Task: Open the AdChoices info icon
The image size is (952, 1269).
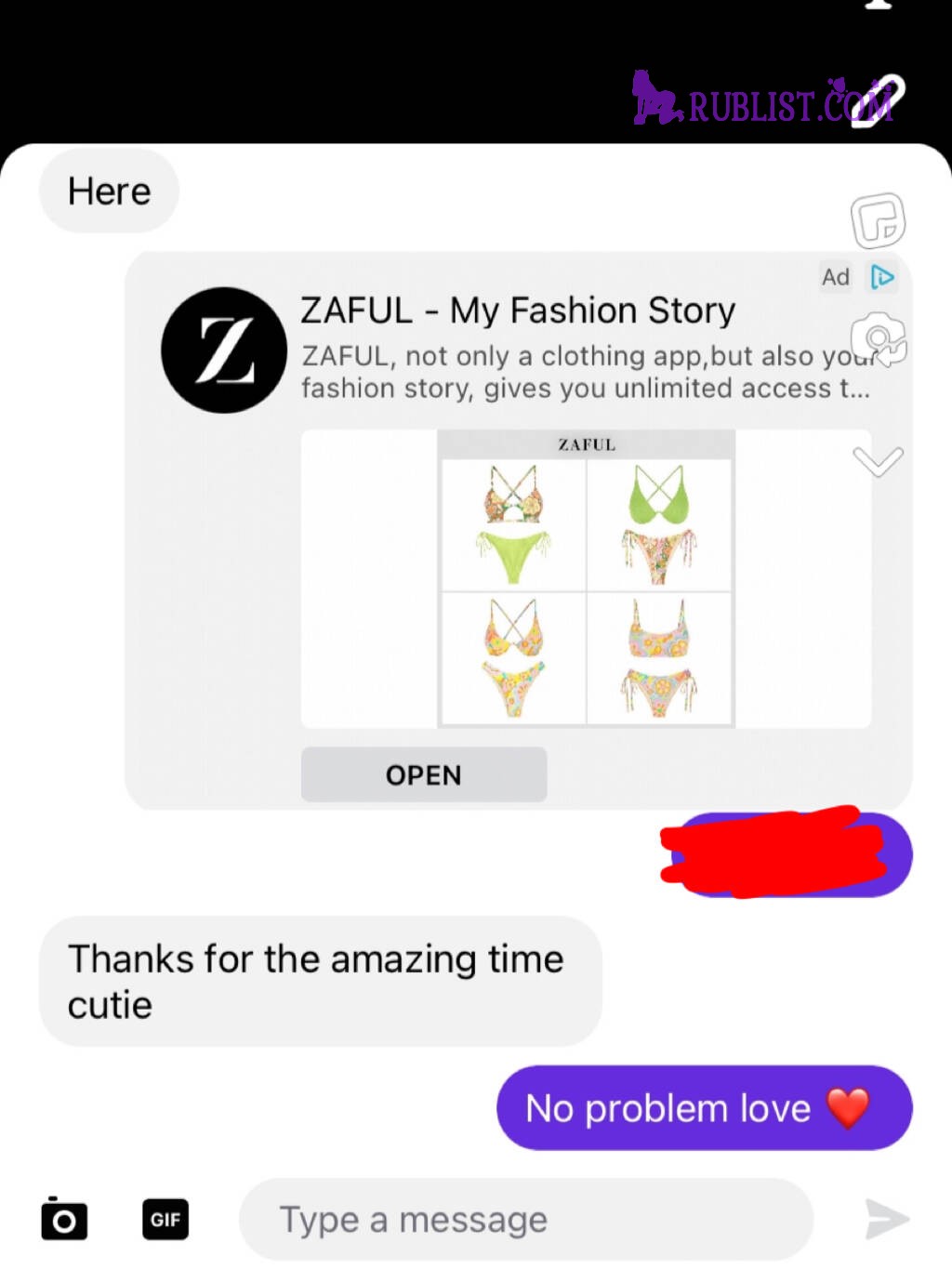Action: (881, 277)
